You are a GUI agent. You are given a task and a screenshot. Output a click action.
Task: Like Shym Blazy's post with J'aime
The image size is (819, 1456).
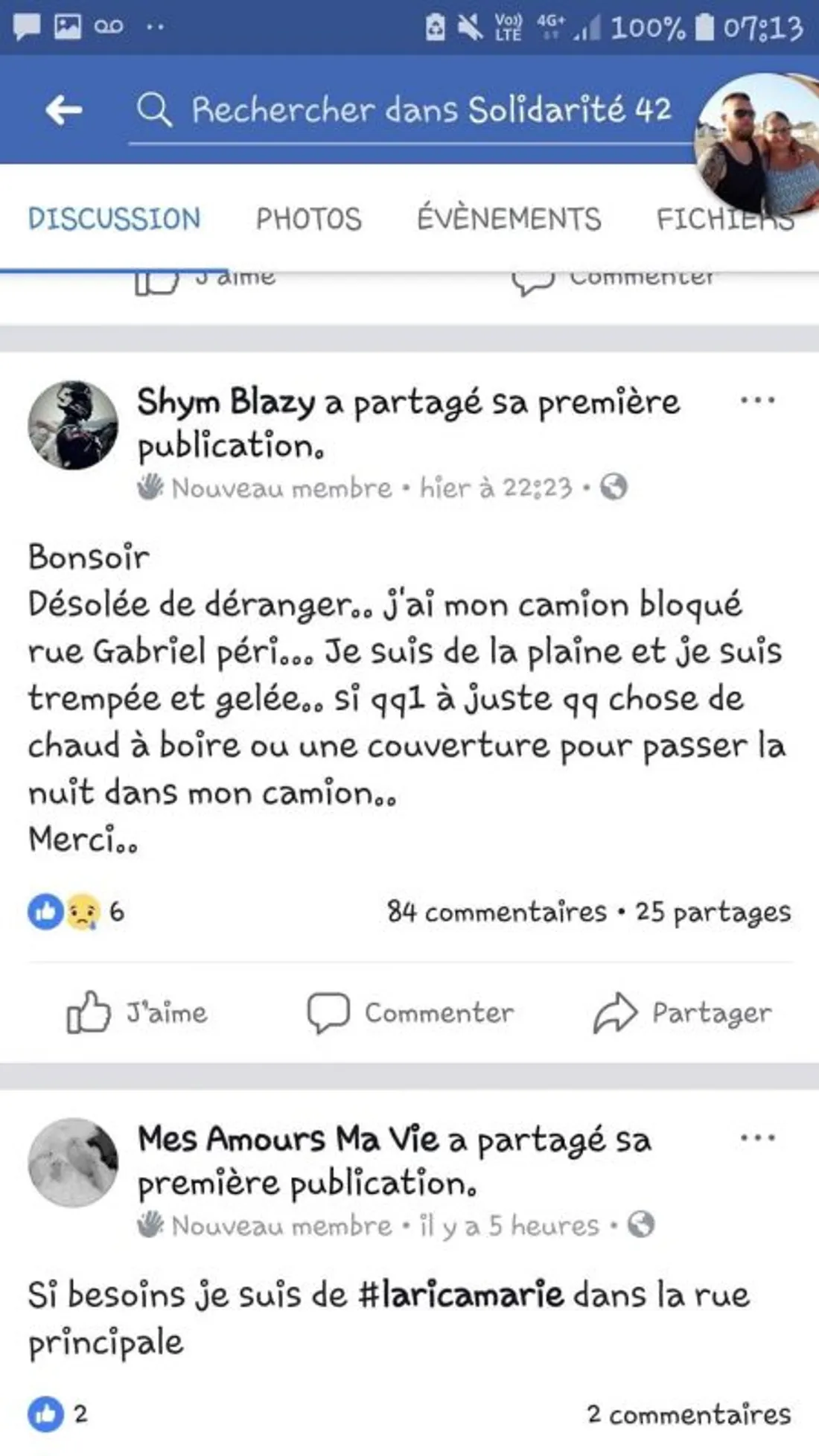[x=138, y=1012]
